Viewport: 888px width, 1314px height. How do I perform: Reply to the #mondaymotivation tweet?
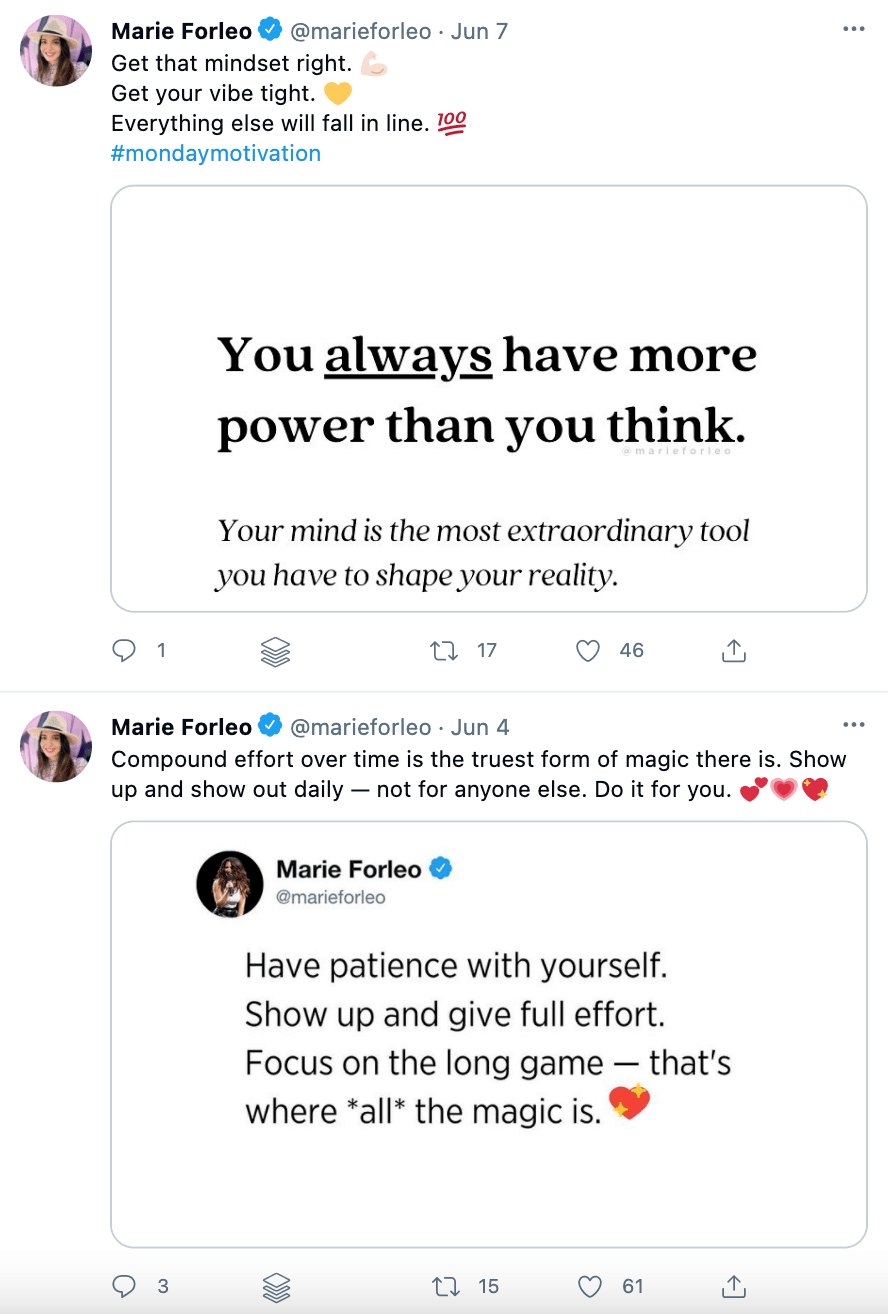click(x=123, y=650)
